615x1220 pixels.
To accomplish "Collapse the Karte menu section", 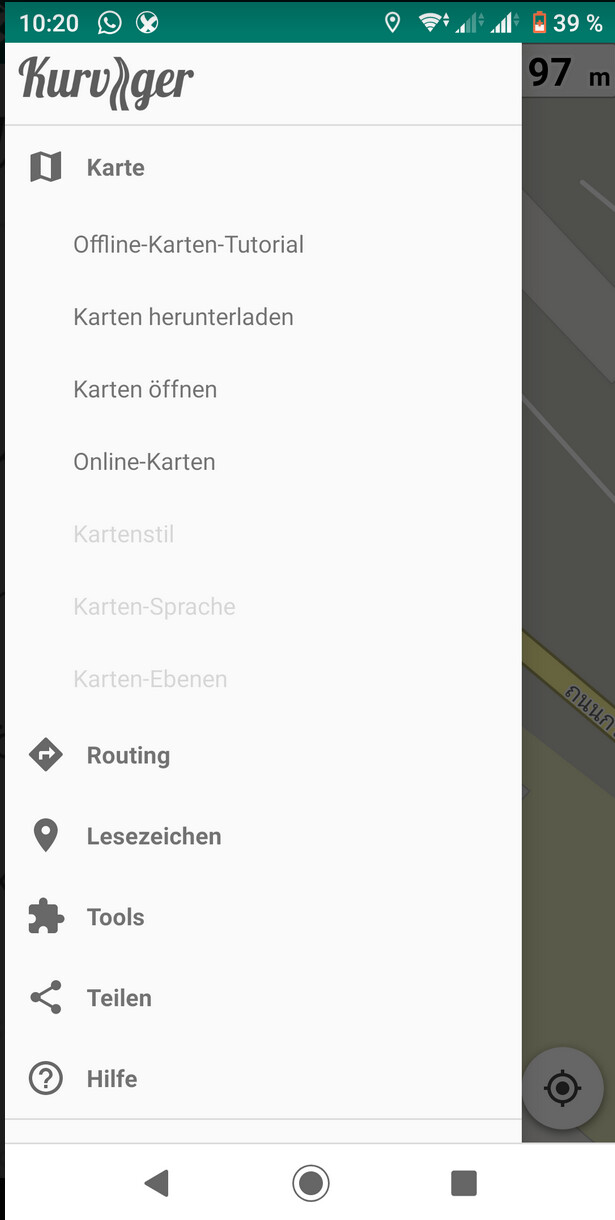I will (x=115, y=167).
